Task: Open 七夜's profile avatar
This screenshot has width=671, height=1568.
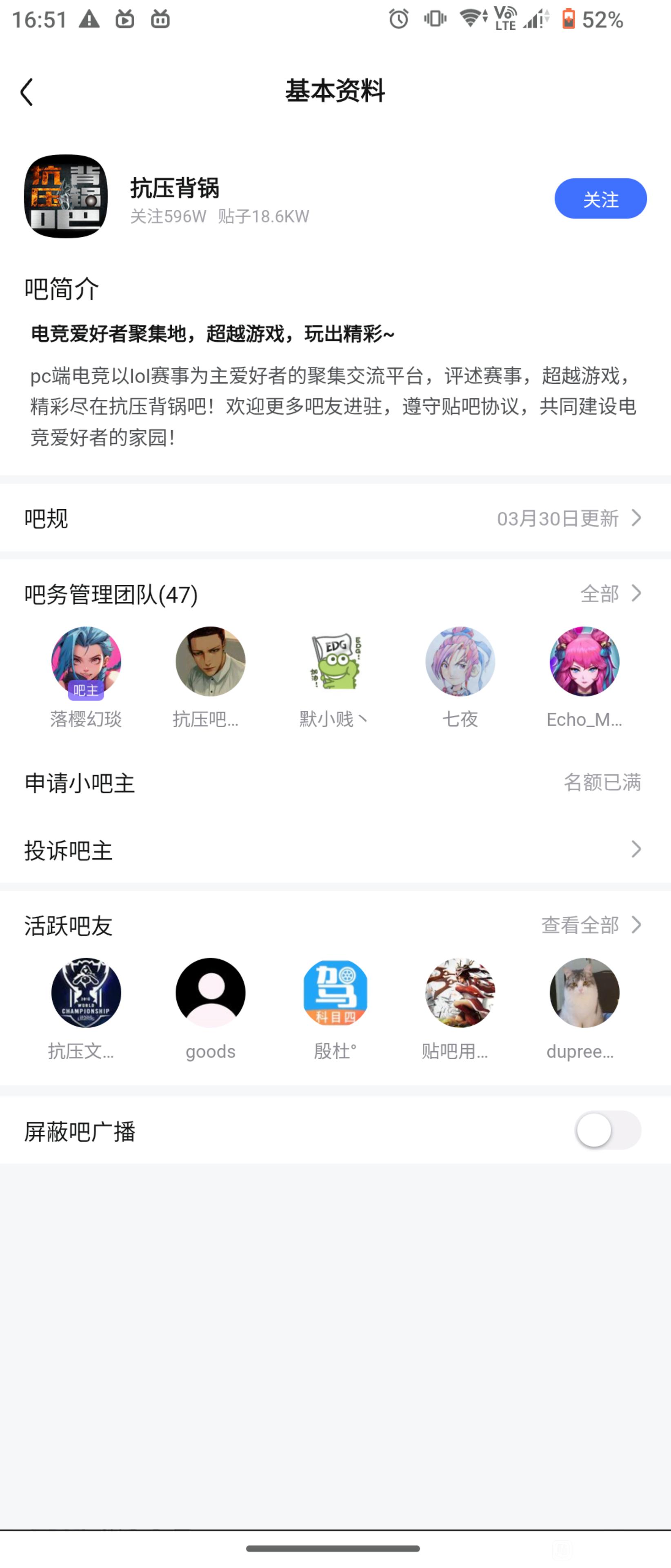Action: [460, 661]
